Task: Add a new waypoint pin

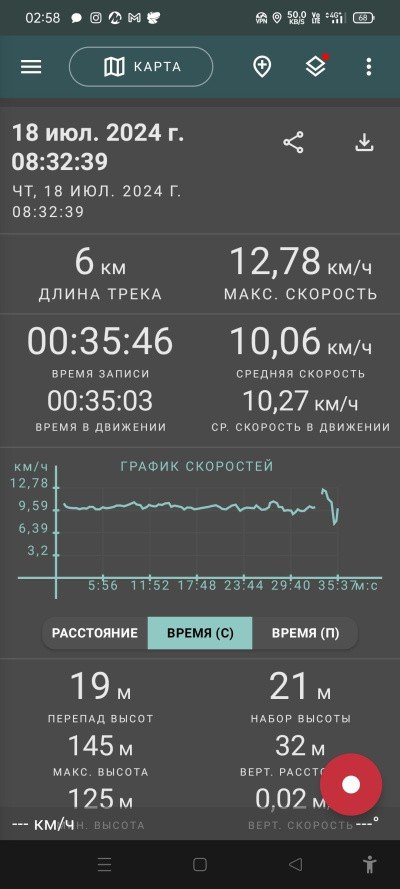Action: [x=261, y=67]
